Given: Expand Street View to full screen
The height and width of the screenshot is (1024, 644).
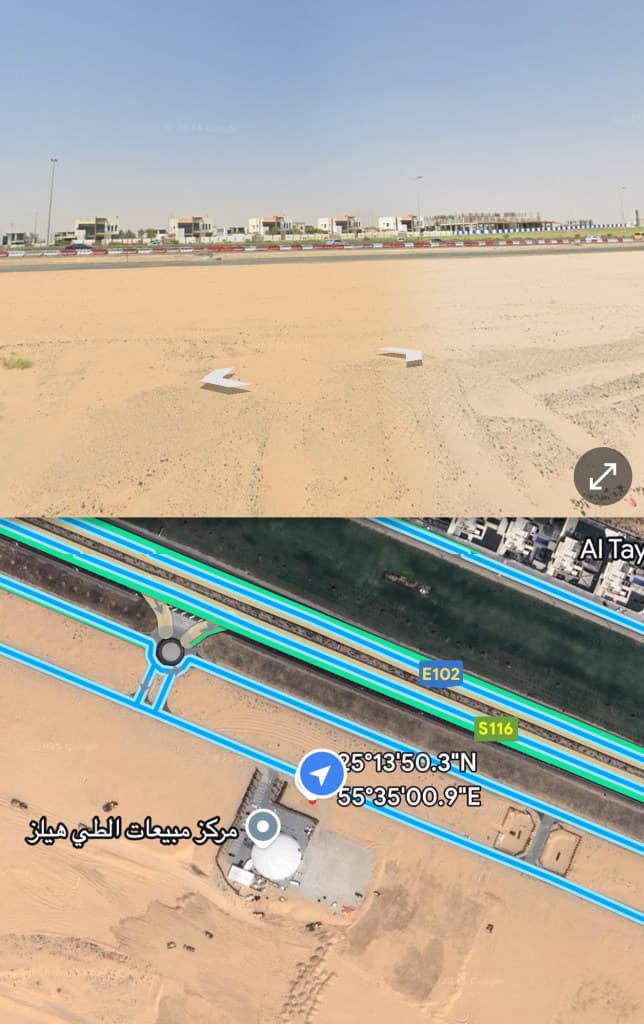Looking at the screenshot, I should click(602, 476).
